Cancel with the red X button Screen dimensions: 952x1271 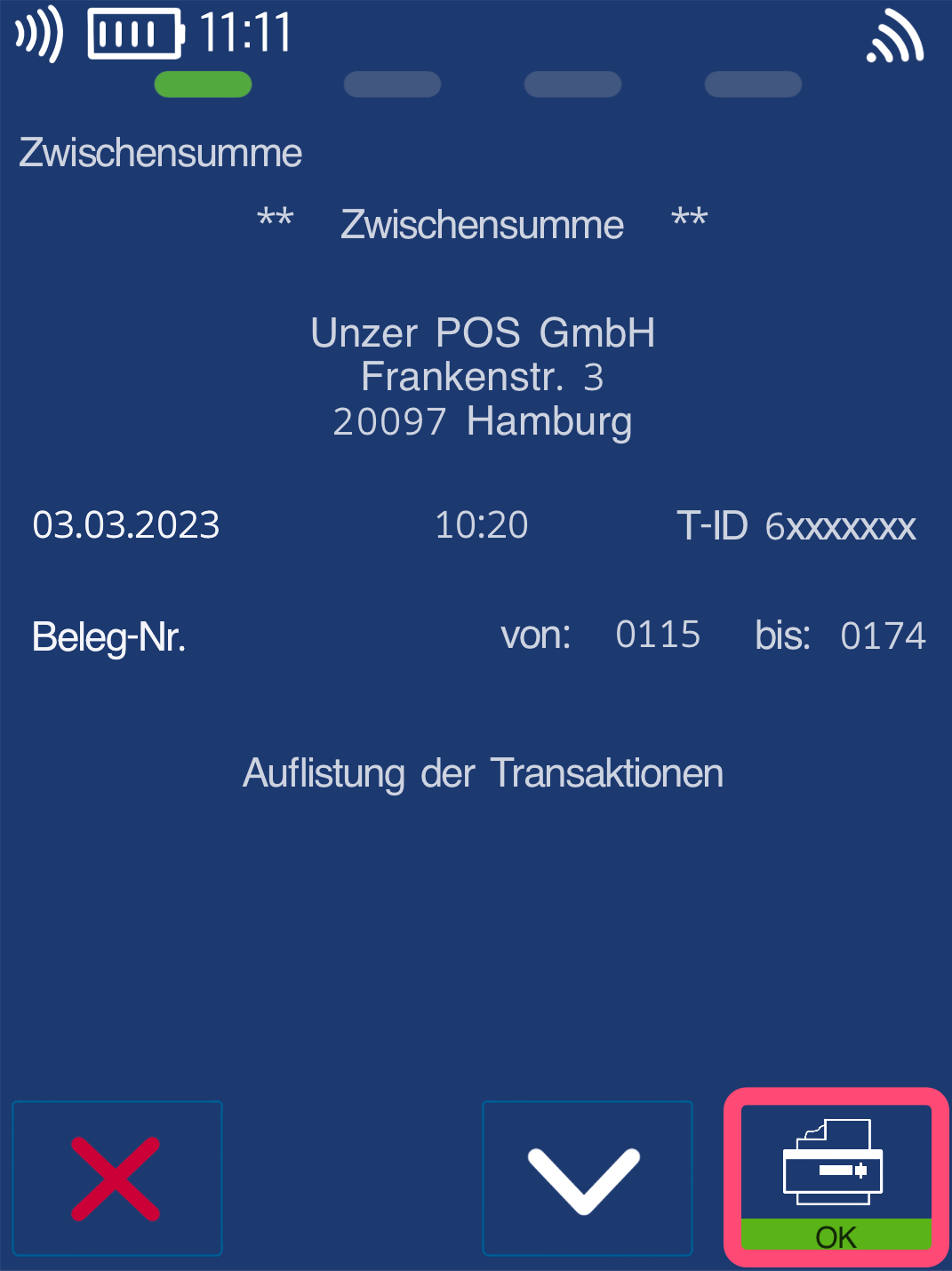[116, 1178]
